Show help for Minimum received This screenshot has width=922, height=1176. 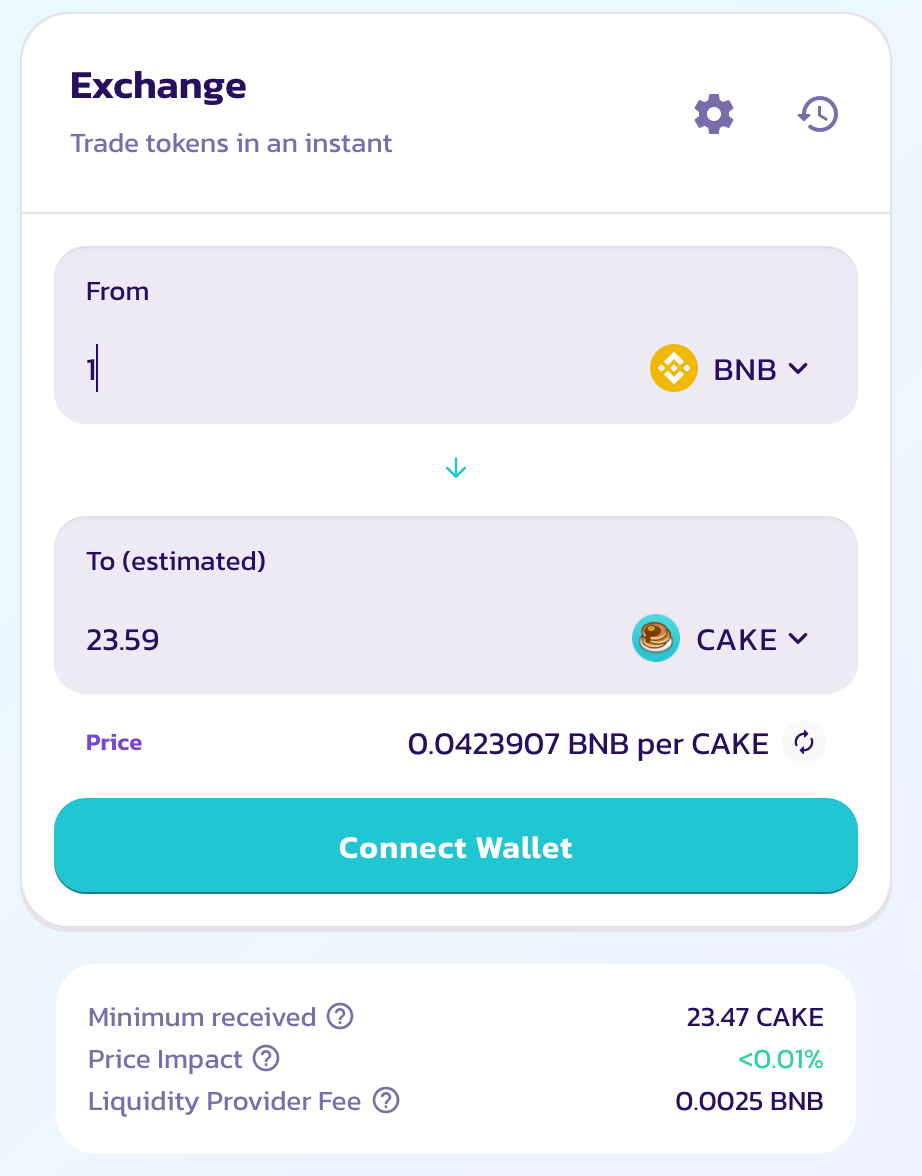(x=340, y=1016)
